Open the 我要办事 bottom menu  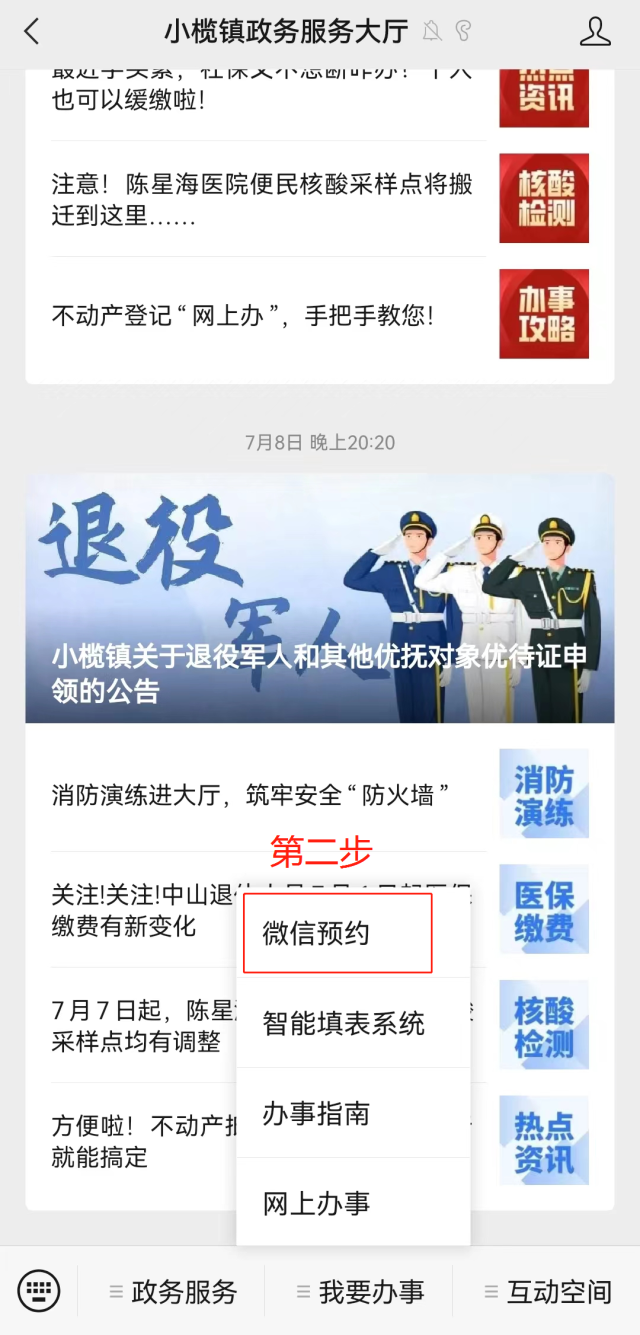tap(360, 1291)
